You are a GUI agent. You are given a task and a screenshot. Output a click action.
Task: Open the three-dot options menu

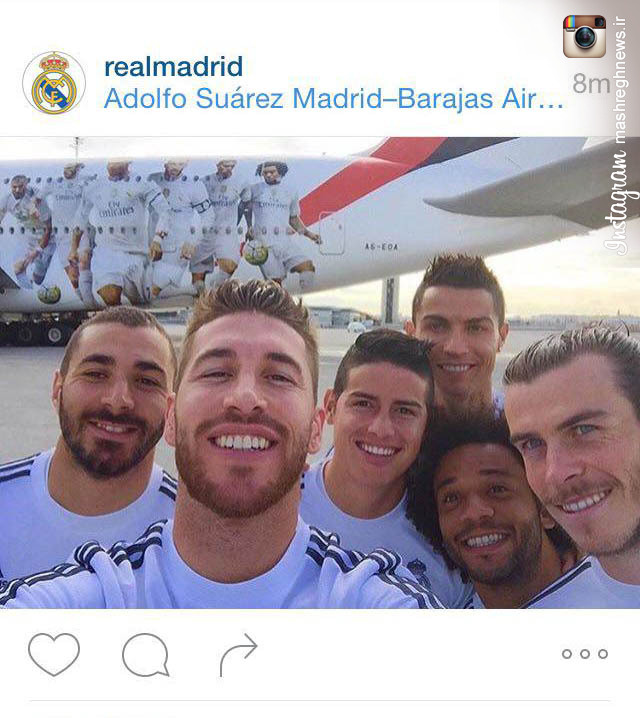tap(584, 654)
